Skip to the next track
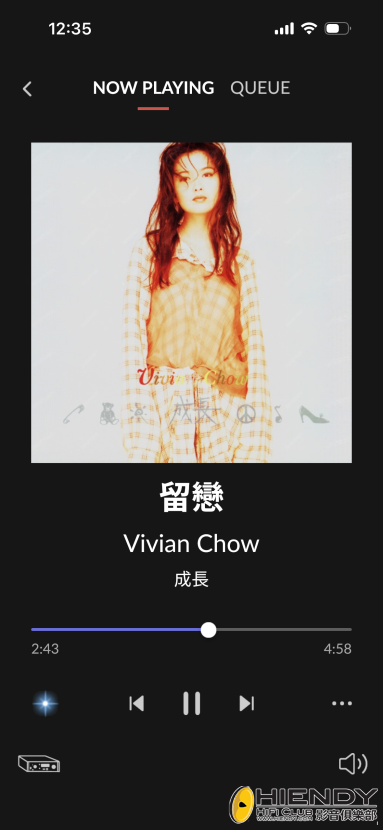 coord(247,703)
